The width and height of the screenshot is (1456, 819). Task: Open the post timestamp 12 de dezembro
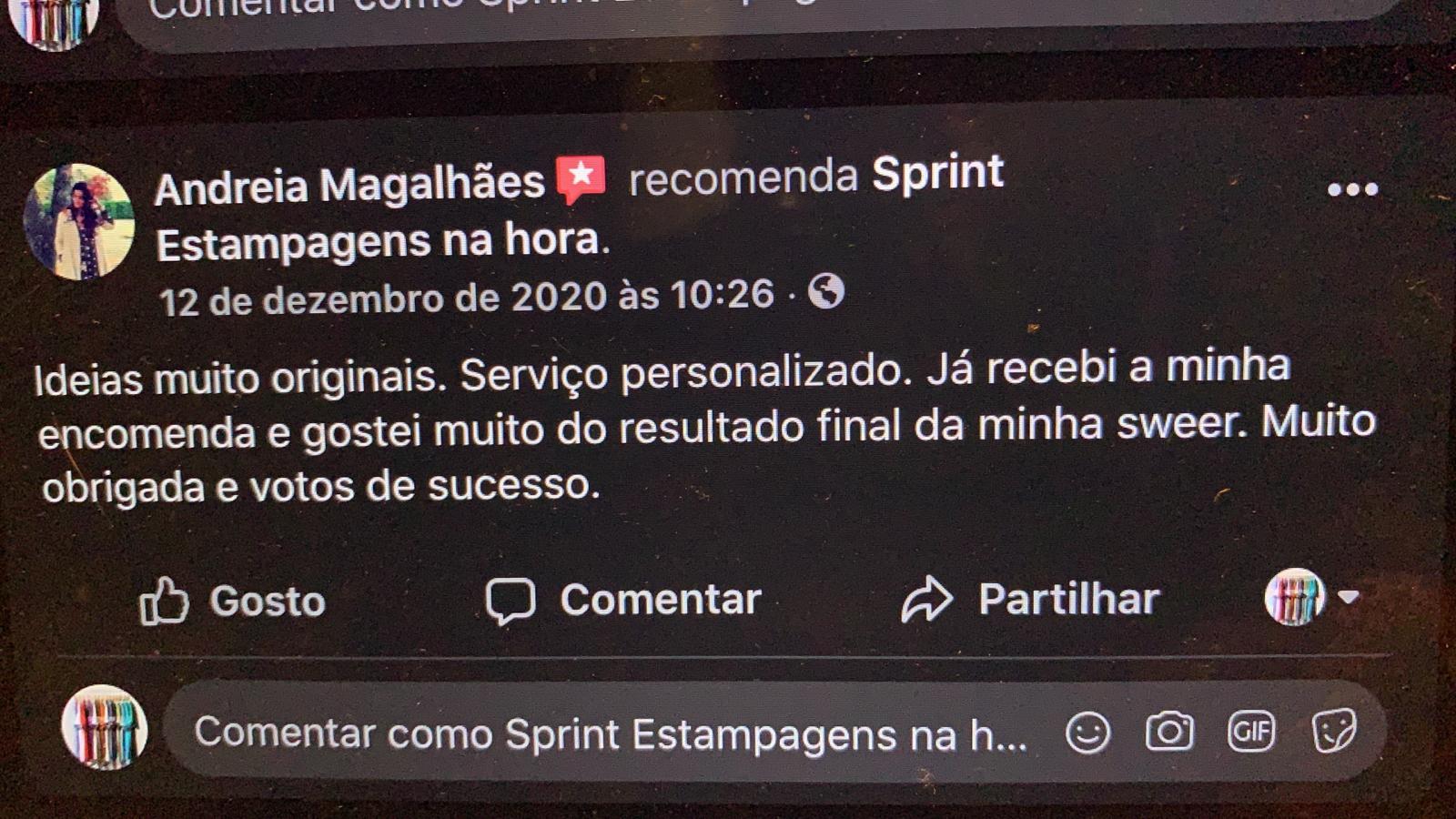[x=466, y=298]
